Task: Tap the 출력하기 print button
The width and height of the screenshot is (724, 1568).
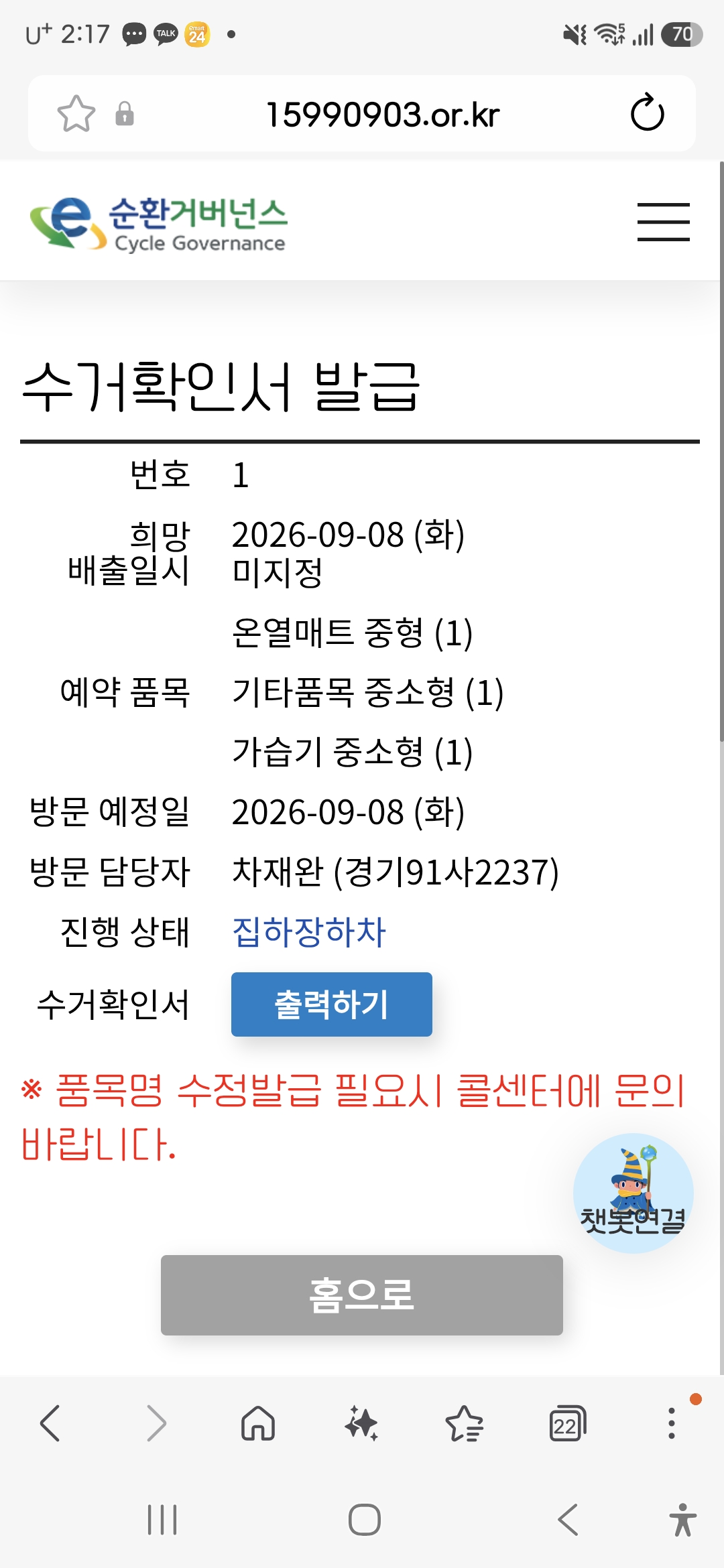Action: point(332,1004)
